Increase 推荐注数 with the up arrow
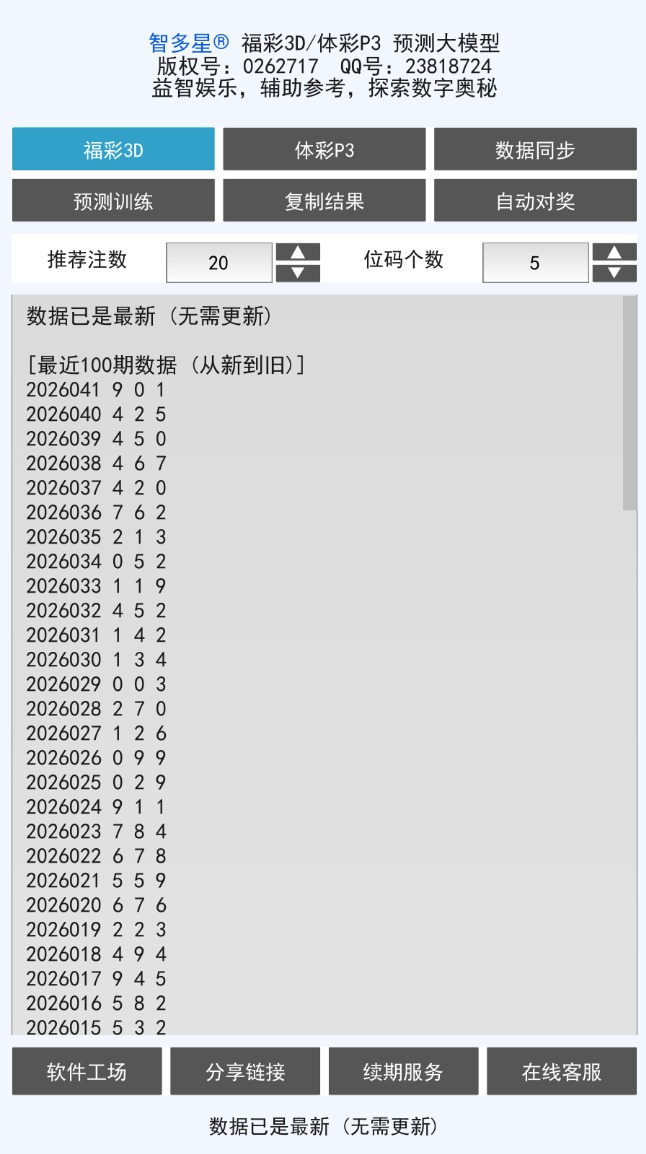Viewport: 646px width, 1154px height. (297, 252)
